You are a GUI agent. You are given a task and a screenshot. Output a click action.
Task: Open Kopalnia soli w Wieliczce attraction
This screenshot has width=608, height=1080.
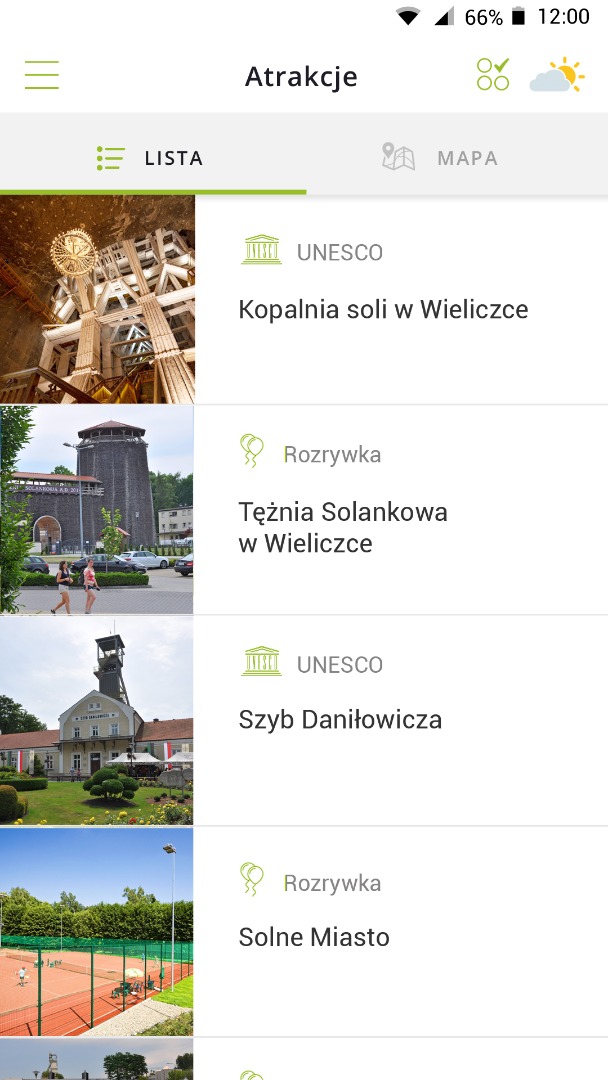coord(383,309)
